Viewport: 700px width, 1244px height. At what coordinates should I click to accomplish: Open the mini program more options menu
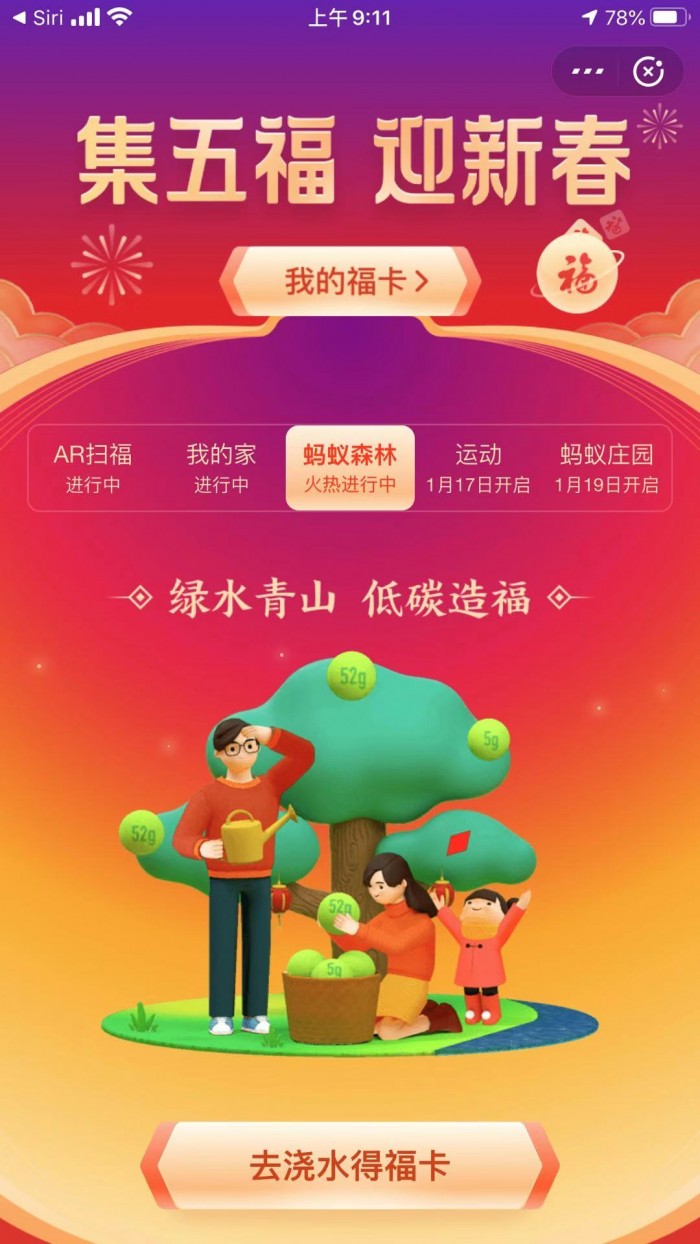(x=586, y=72)
